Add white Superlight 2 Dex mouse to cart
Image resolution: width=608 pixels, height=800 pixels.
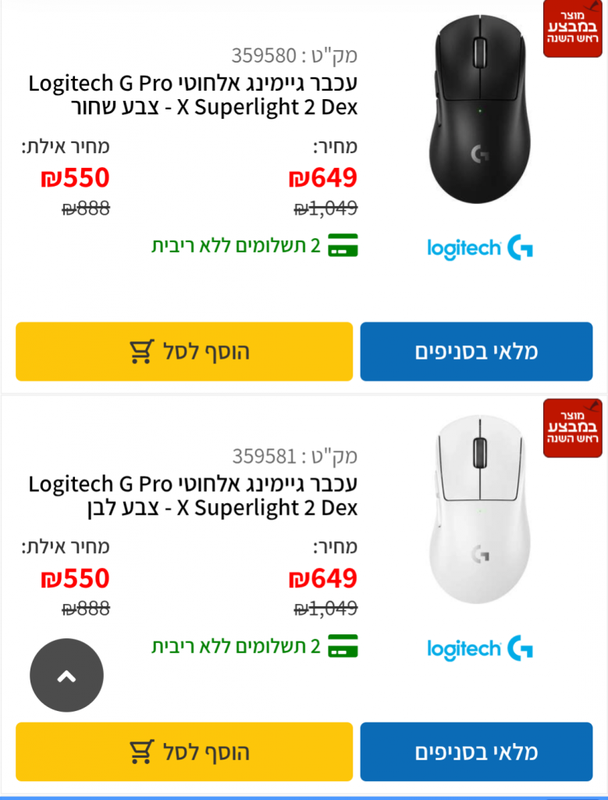point(184,751)
